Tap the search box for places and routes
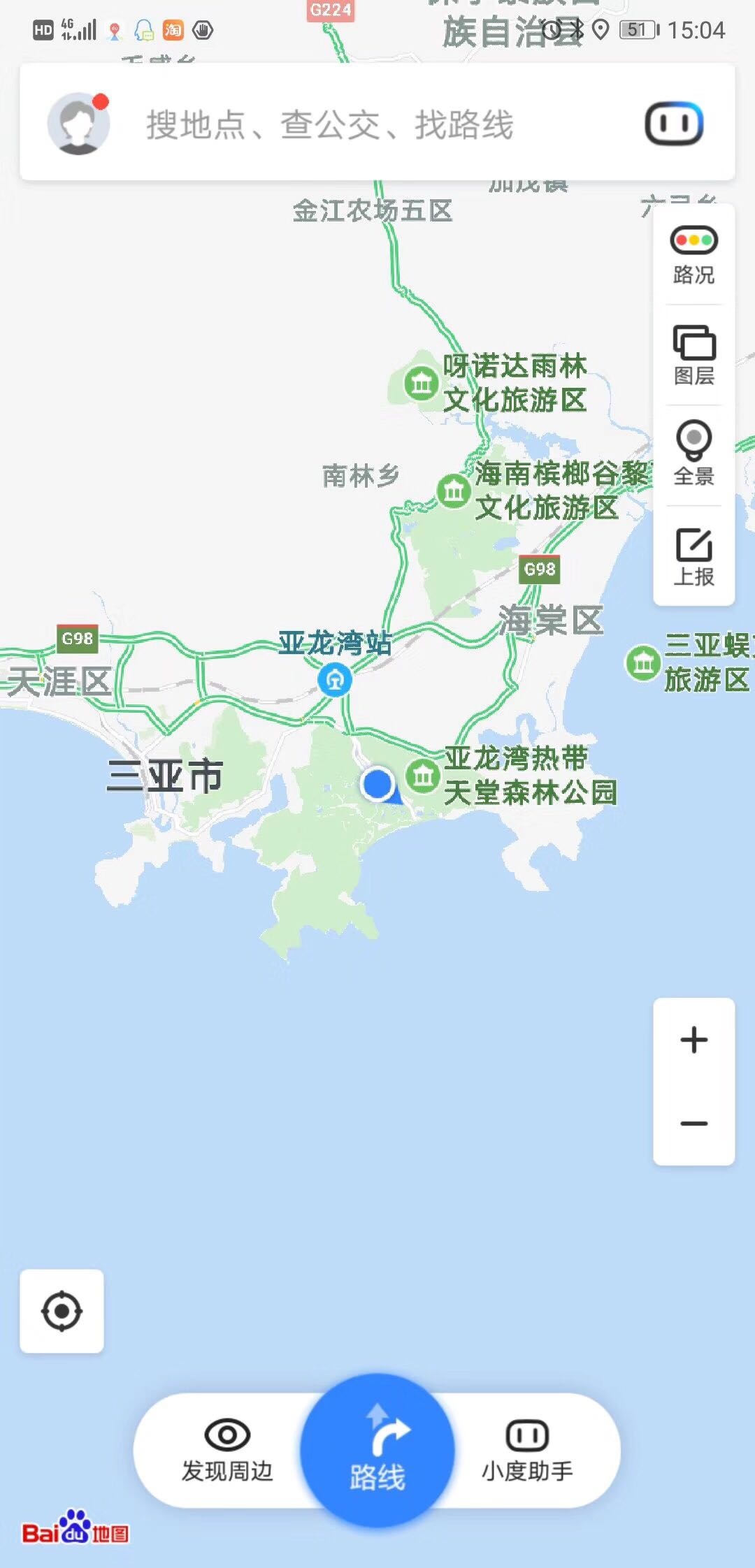 click(377, 124)
